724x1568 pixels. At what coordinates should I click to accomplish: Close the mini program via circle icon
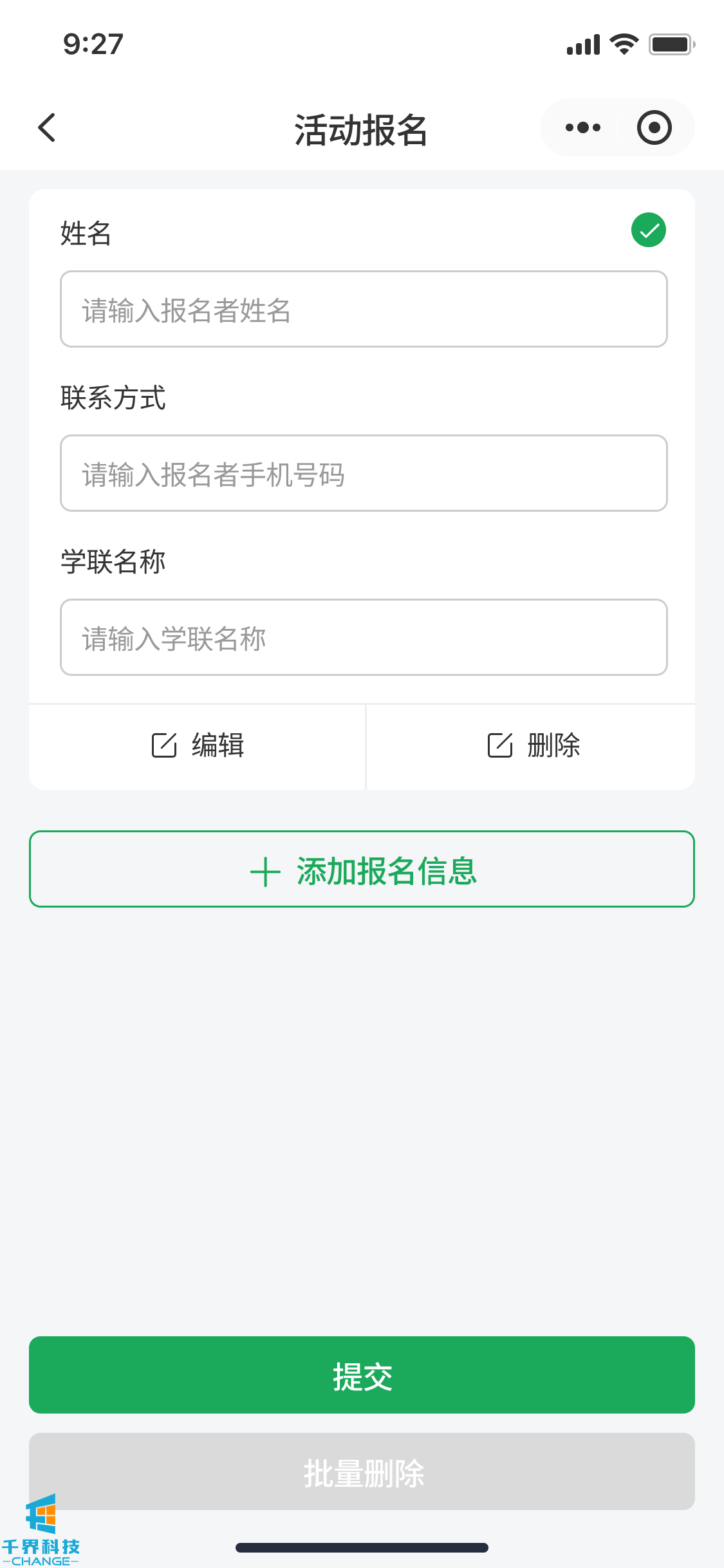654,127
